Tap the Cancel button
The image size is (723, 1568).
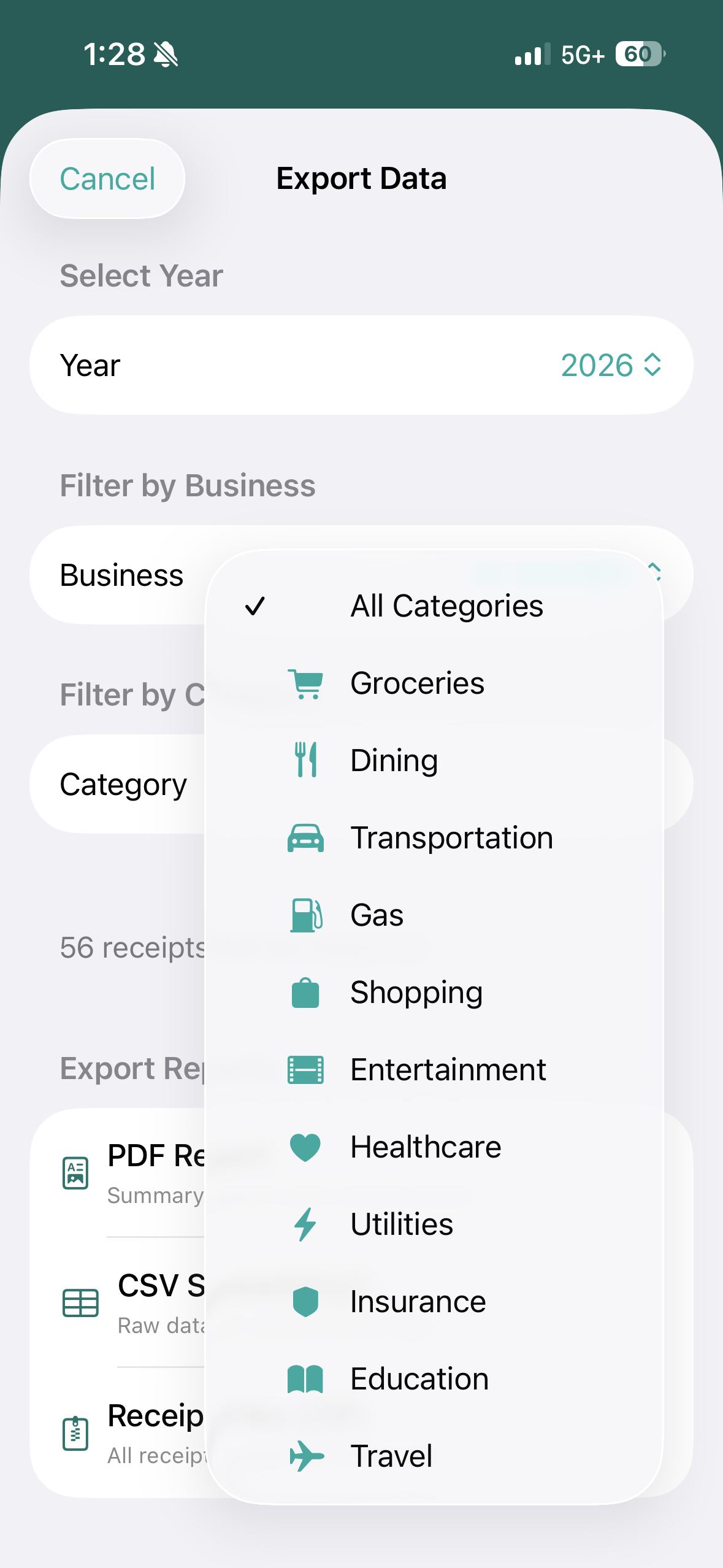(107, 178)
